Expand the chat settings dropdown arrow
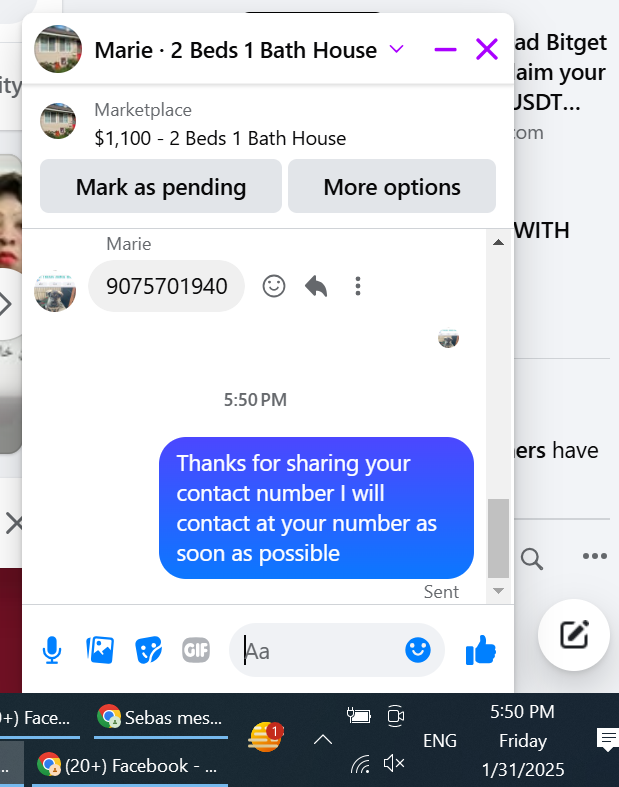Viewport: 619px width, 787px height. [397, 49]
